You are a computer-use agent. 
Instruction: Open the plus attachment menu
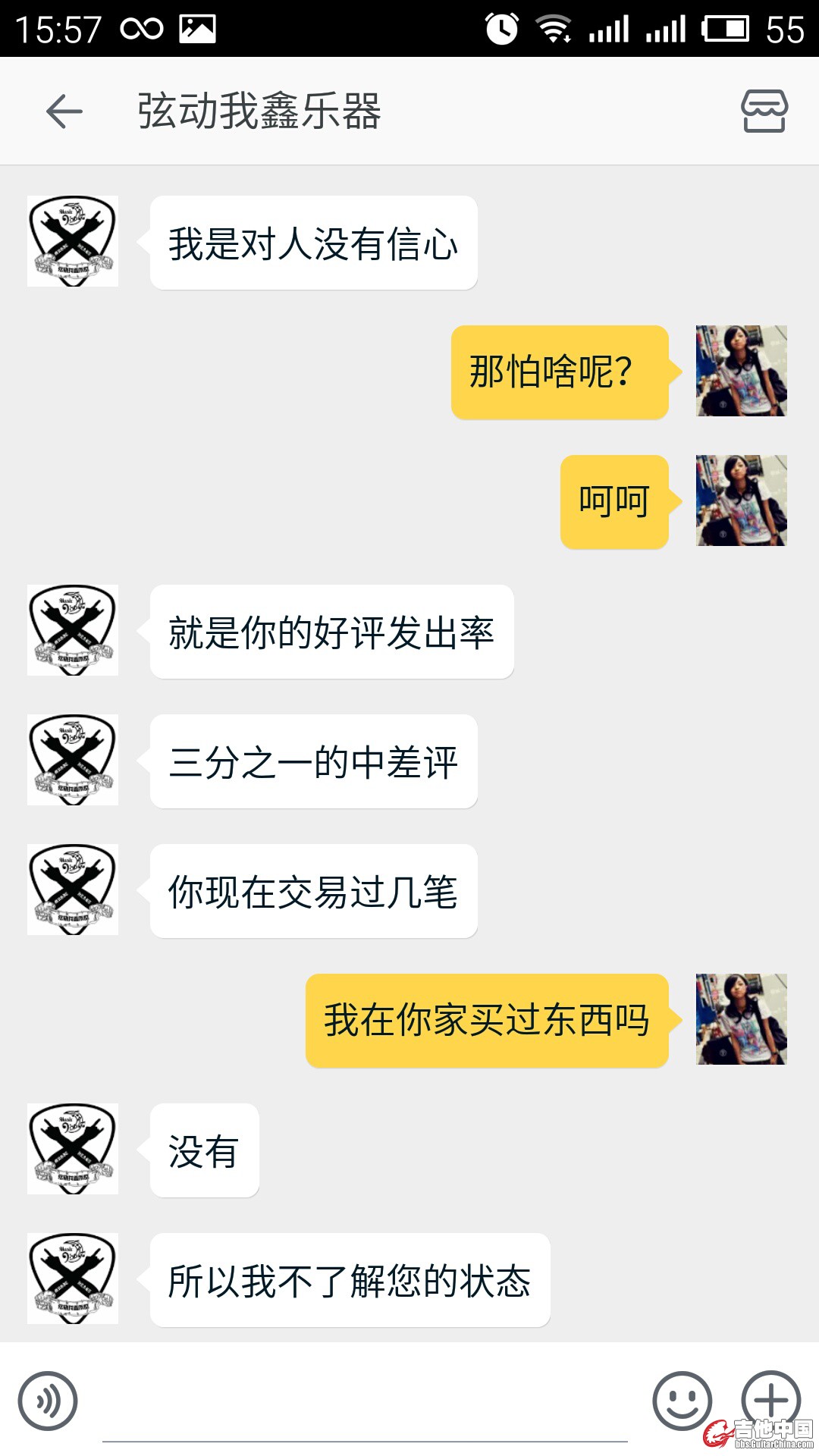(x=770, y=1399)
